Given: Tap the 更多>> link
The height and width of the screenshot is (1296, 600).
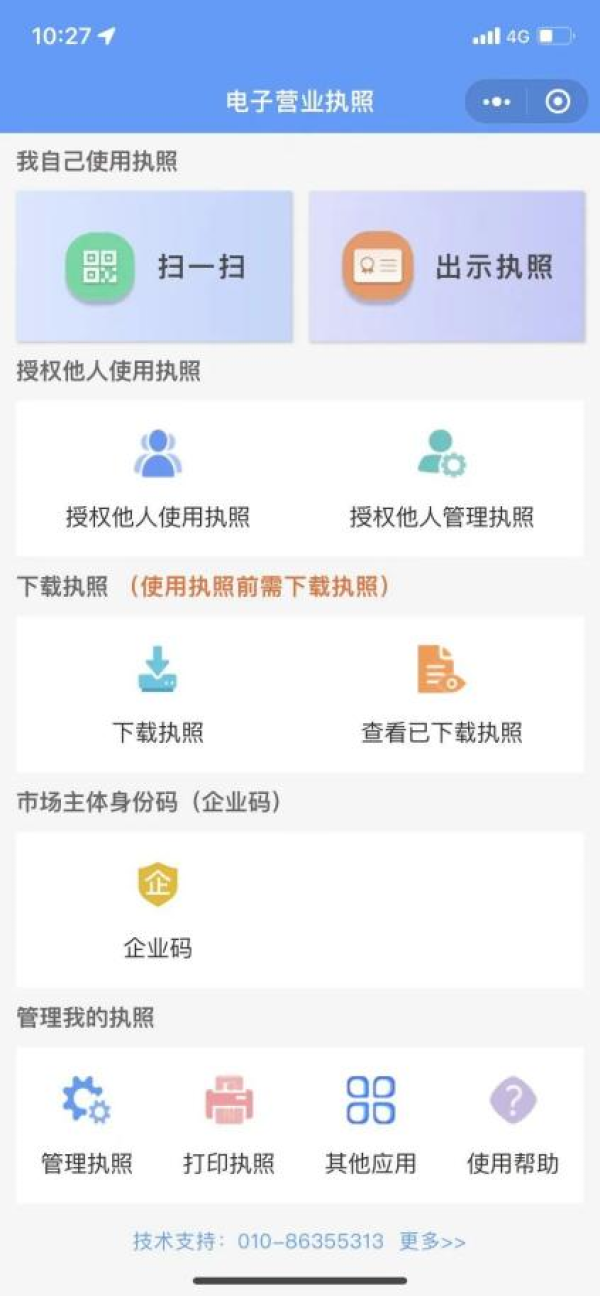Looking at the screenshot, I should 433,1241.
